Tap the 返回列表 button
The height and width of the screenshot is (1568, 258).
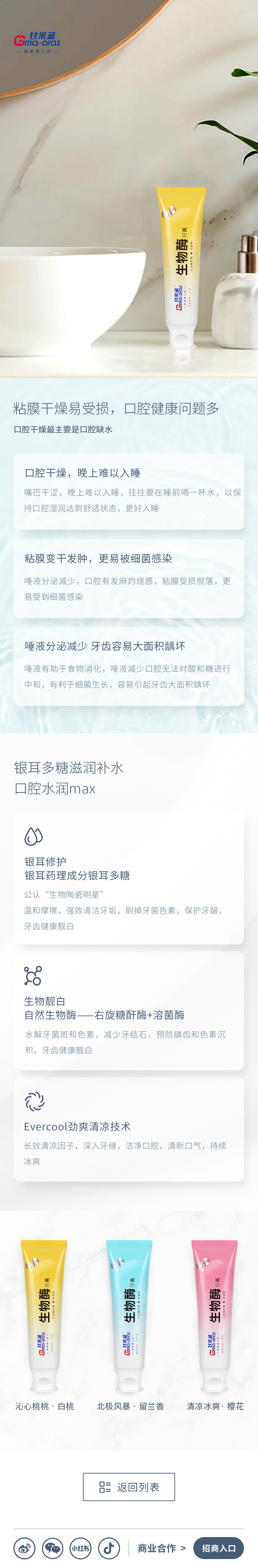[129, 1487]
